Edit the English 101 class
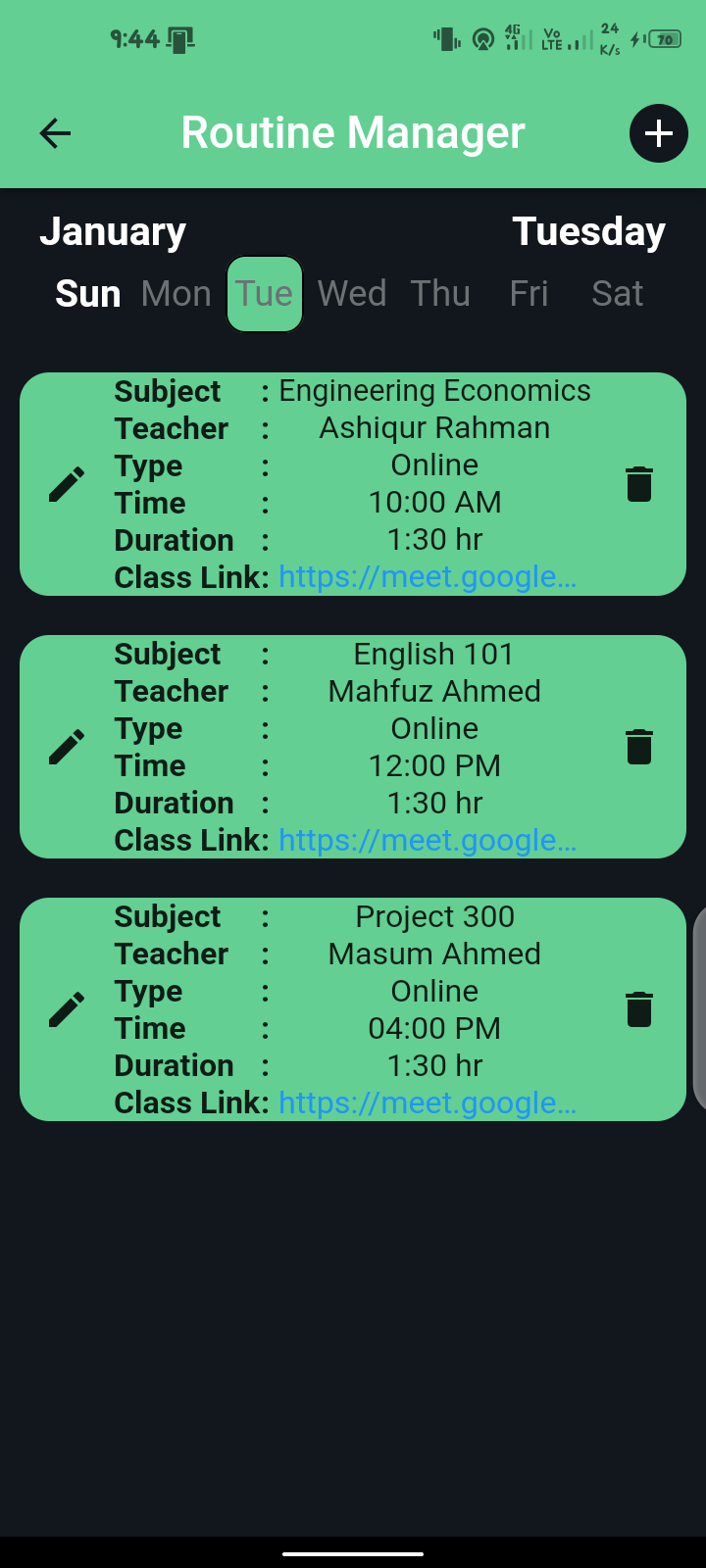The image size is (706, 1568). pyautogui.click(x=67, y=747)
